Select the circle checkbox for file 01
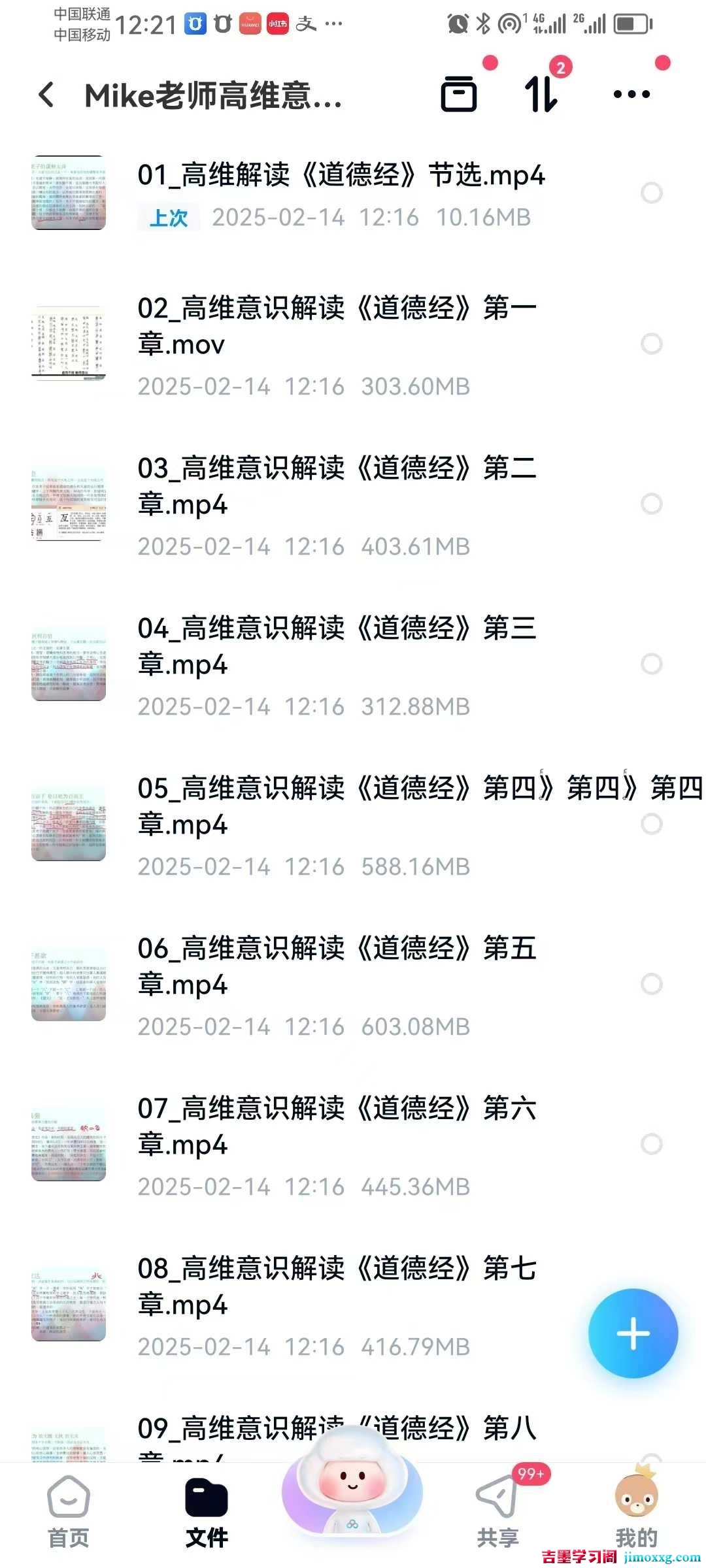Viewport: 706px width, 1568px height. click(651, 193)
